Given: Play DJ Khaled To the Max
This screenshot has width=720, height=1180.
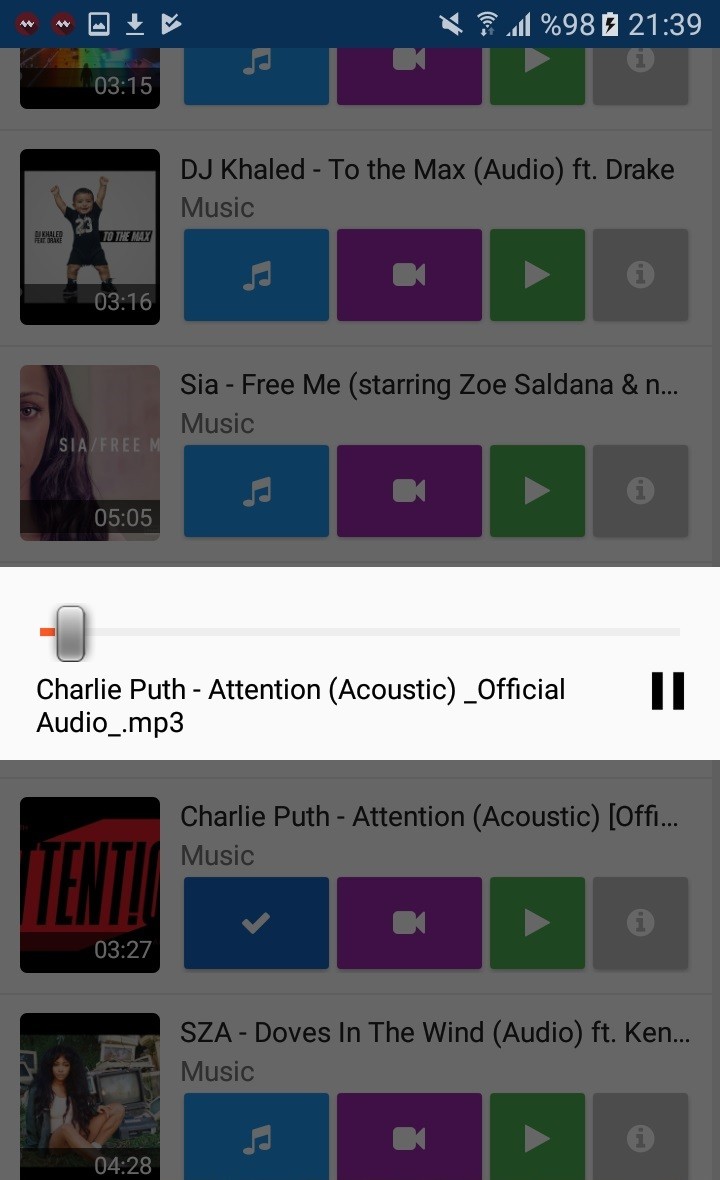Looking at the screenshot, I should [537, 275].
